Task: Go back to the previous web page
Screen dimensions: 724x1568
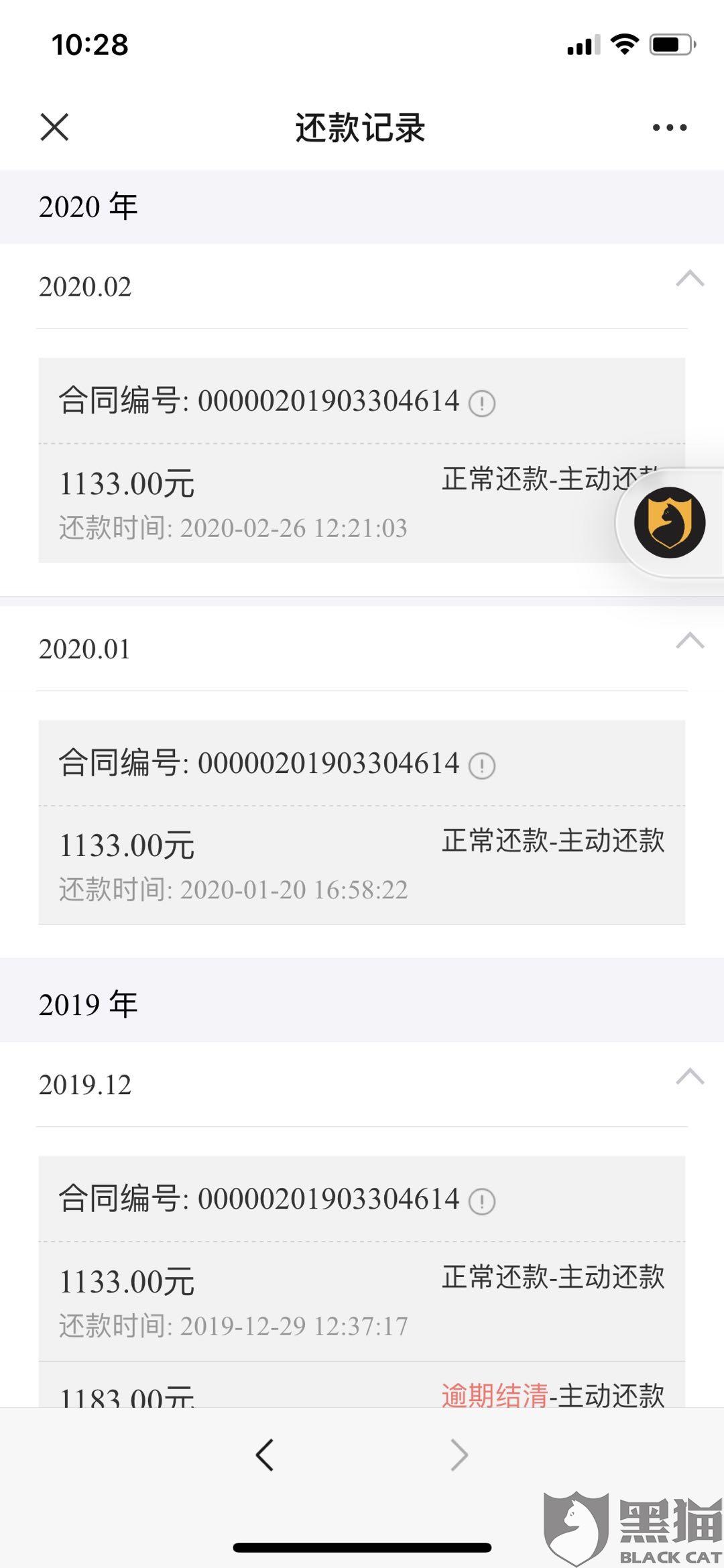Action: click(x=265, y=1455)
